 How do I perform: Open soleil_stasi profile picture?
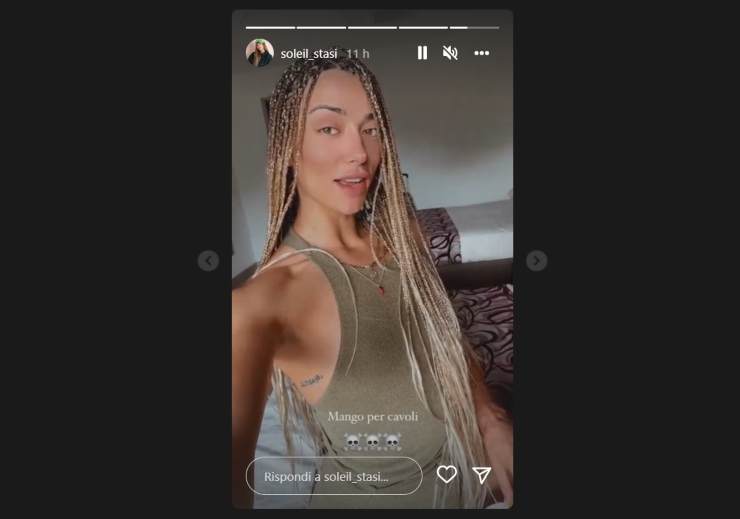click(x=259, y=53)
